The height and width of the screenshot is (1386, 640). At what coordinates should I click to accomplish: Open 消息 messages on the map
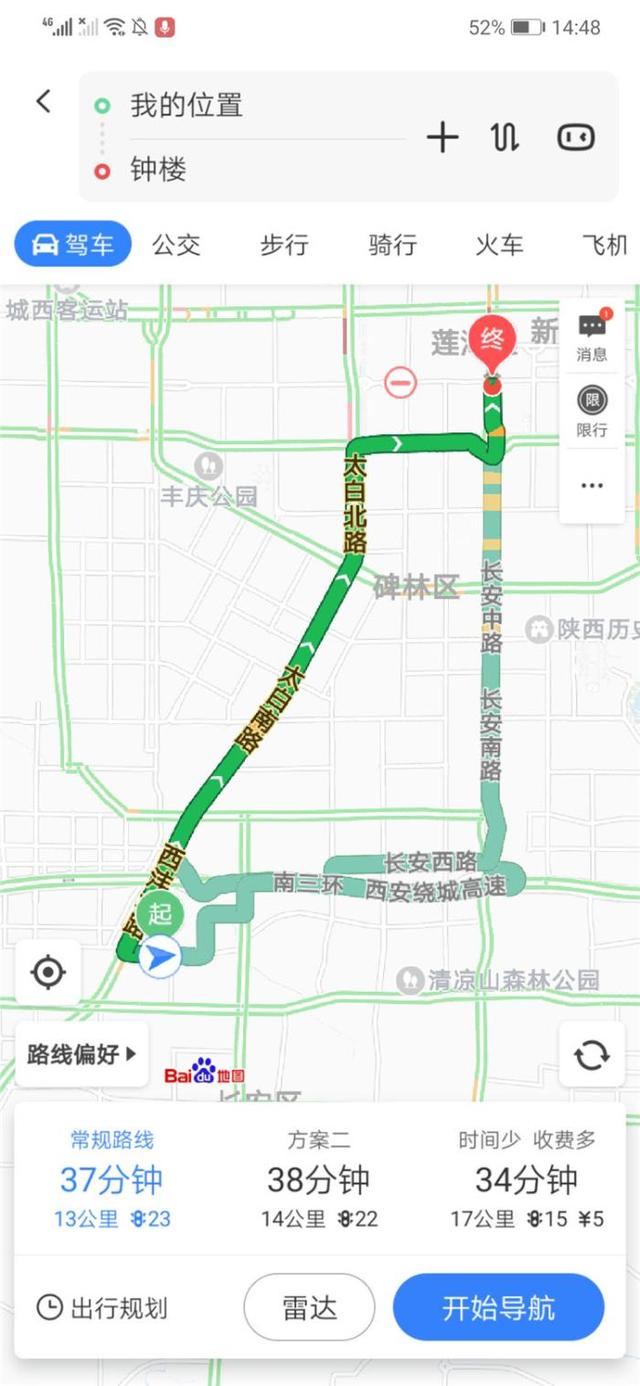pos(592,336)
